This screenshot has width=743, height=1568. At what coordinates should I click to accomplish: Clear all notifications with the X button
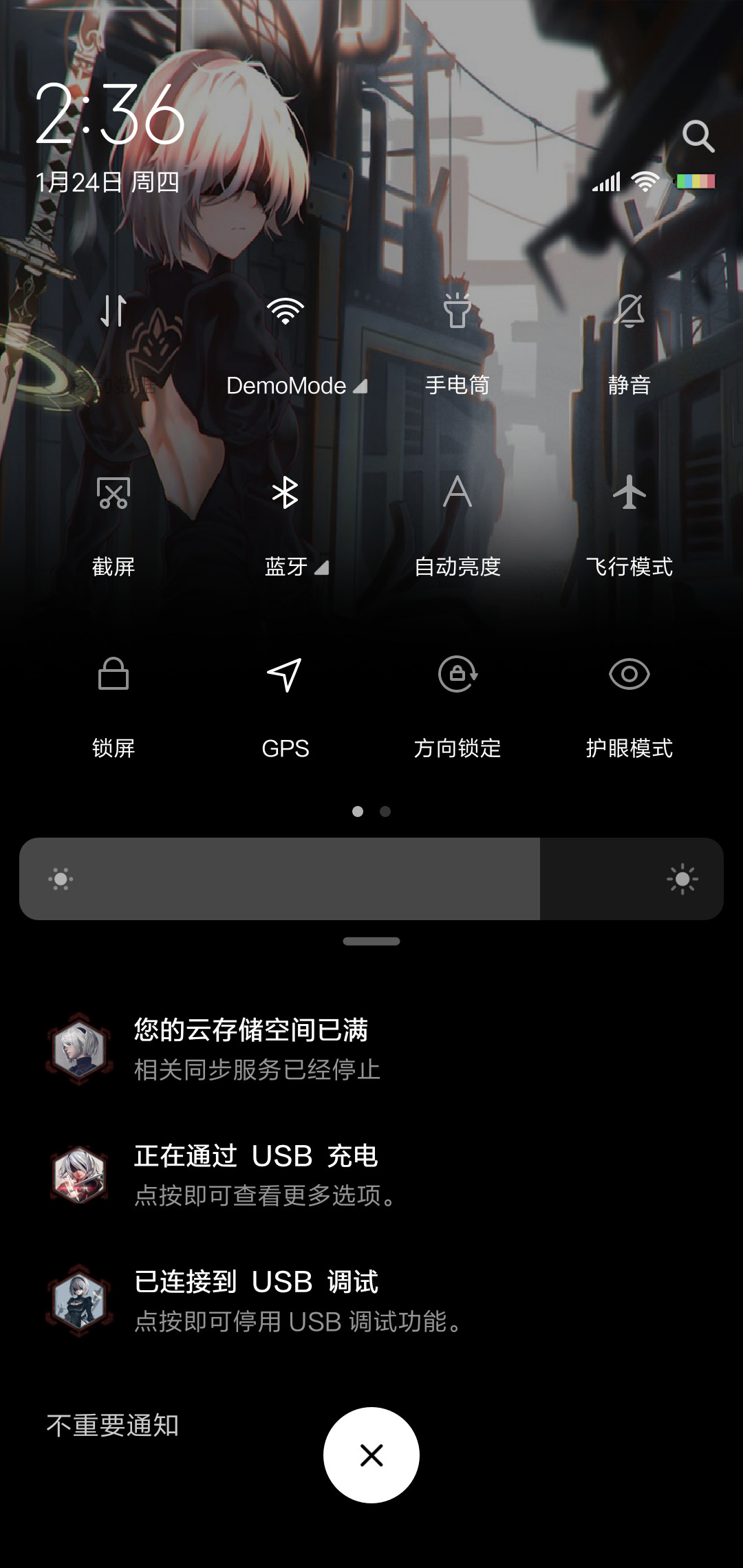click(x=371, y=1455)
